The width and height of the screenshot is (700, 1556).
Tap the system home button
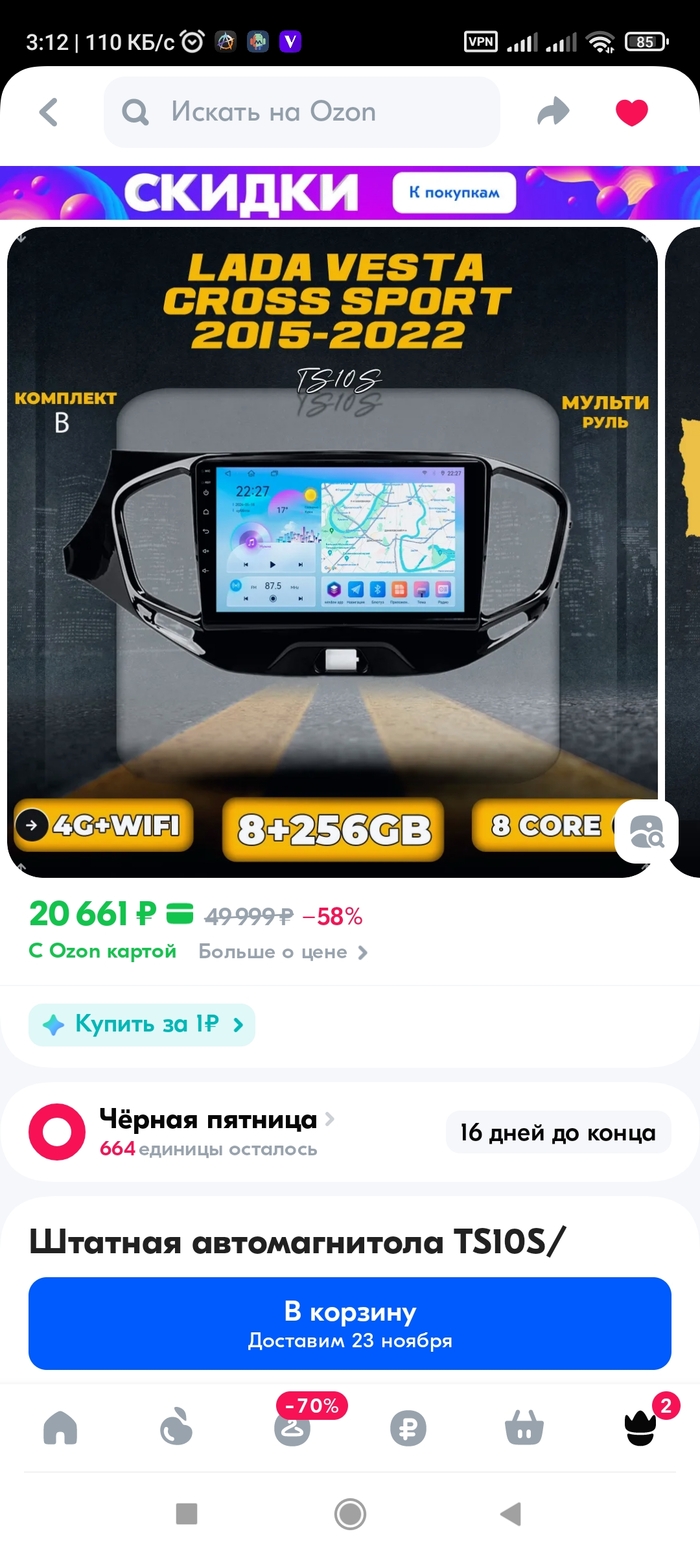click(350, 1514)
